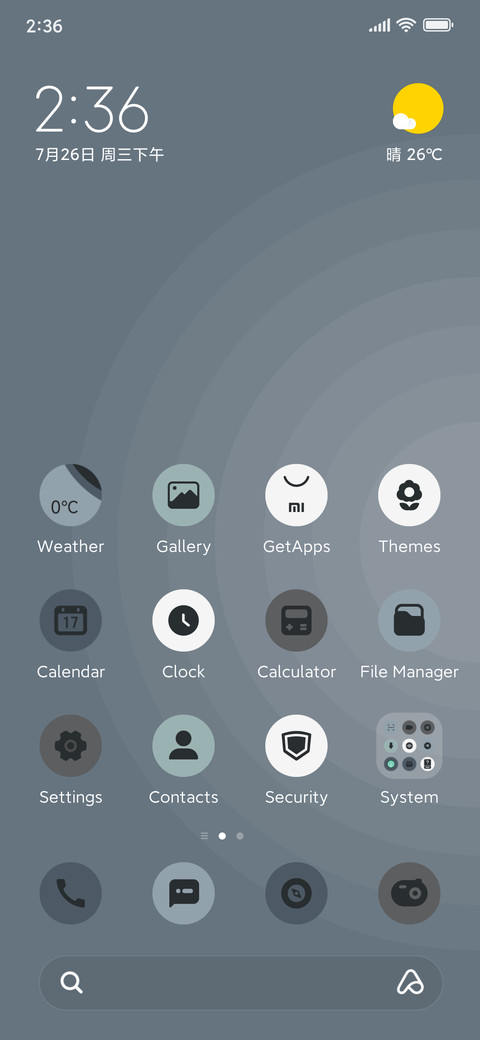Open the assistant icon in the search bar

(x=410, y=982)
